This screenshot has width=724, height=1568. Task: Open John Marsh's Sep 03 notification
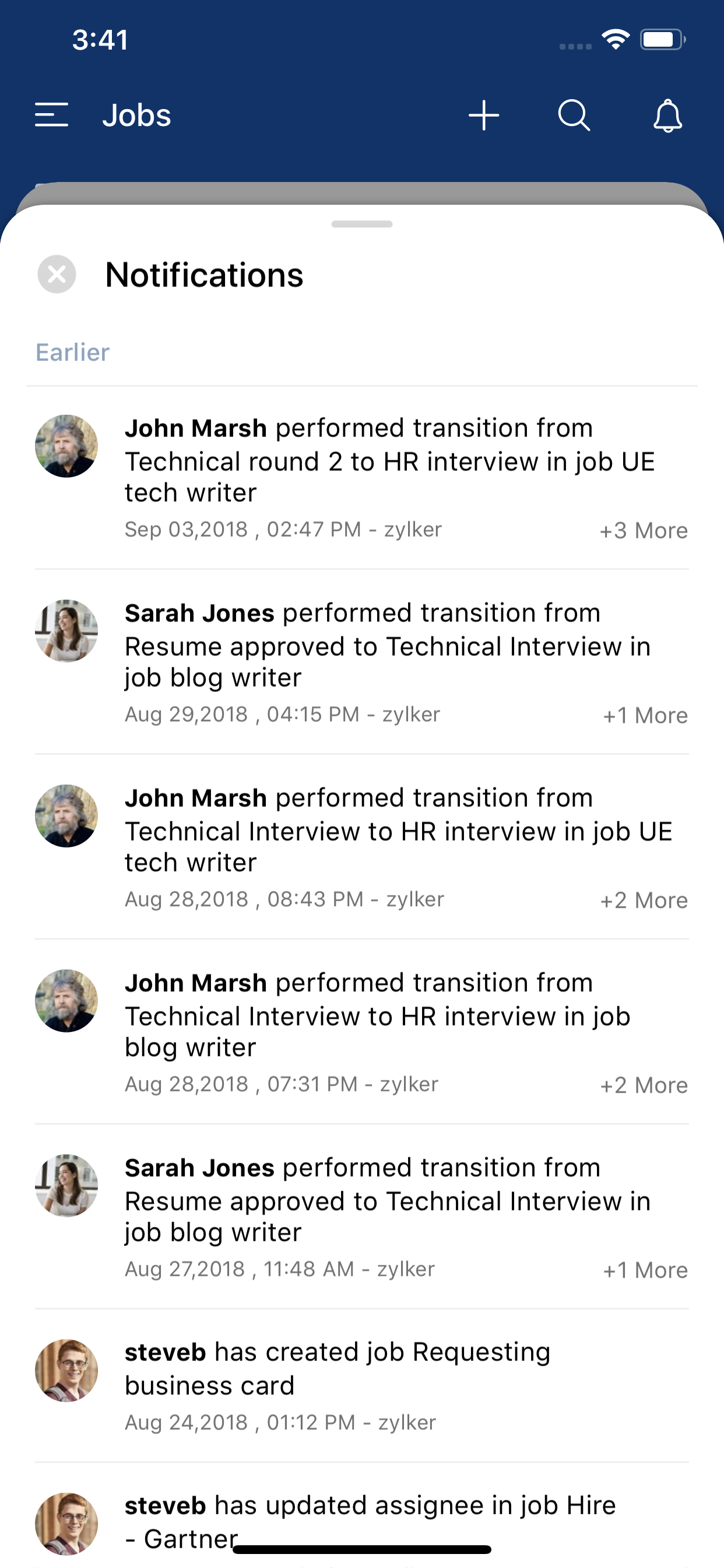tap(389, 461)
